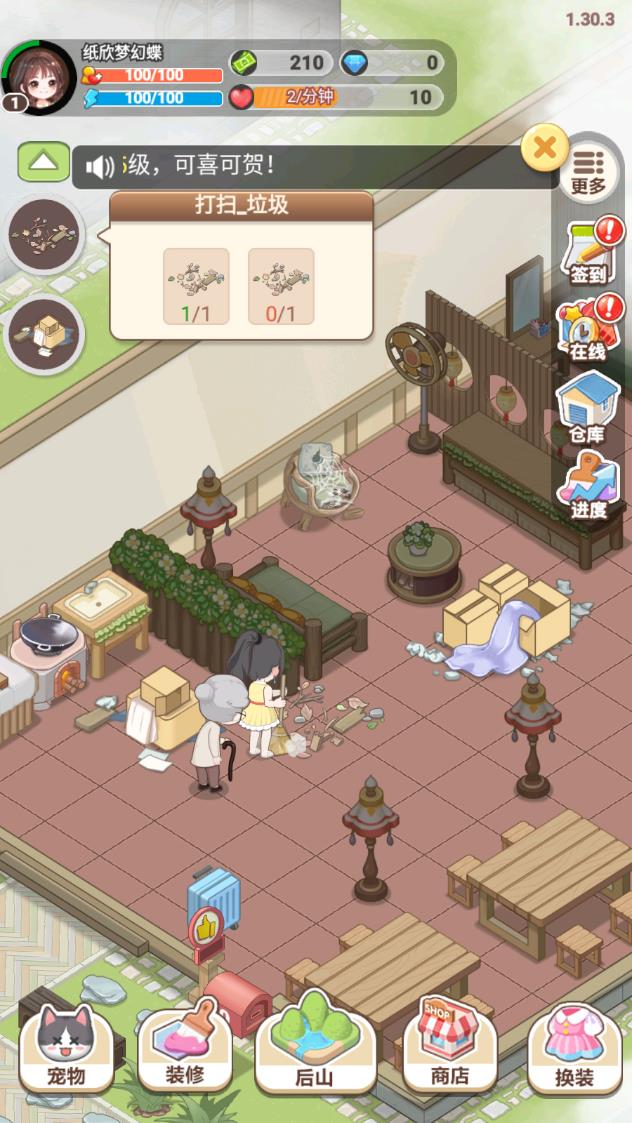Collapse the task list with the green arrow

(x=43, y=162)
